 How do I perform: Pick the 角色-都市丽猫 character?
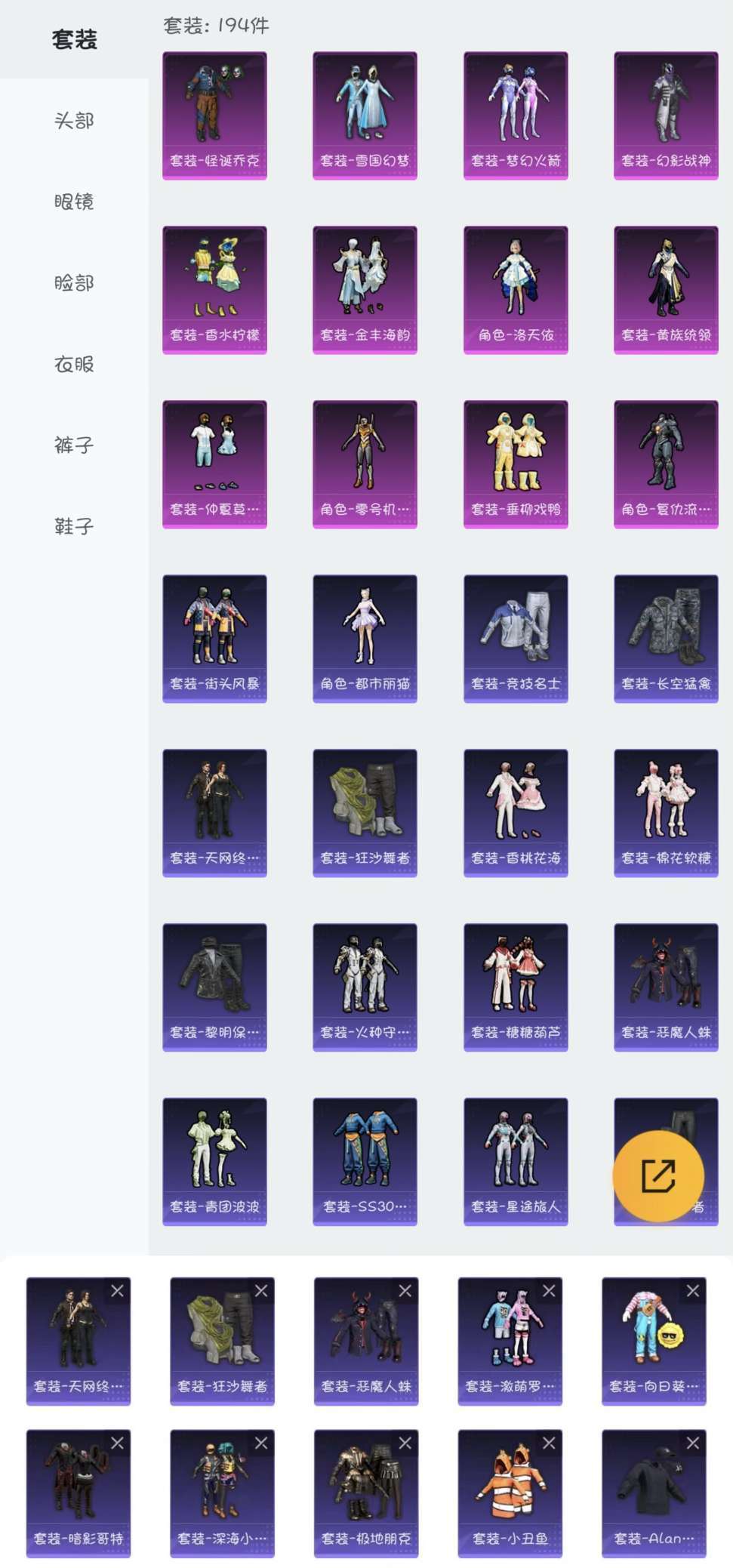[365, 639]
